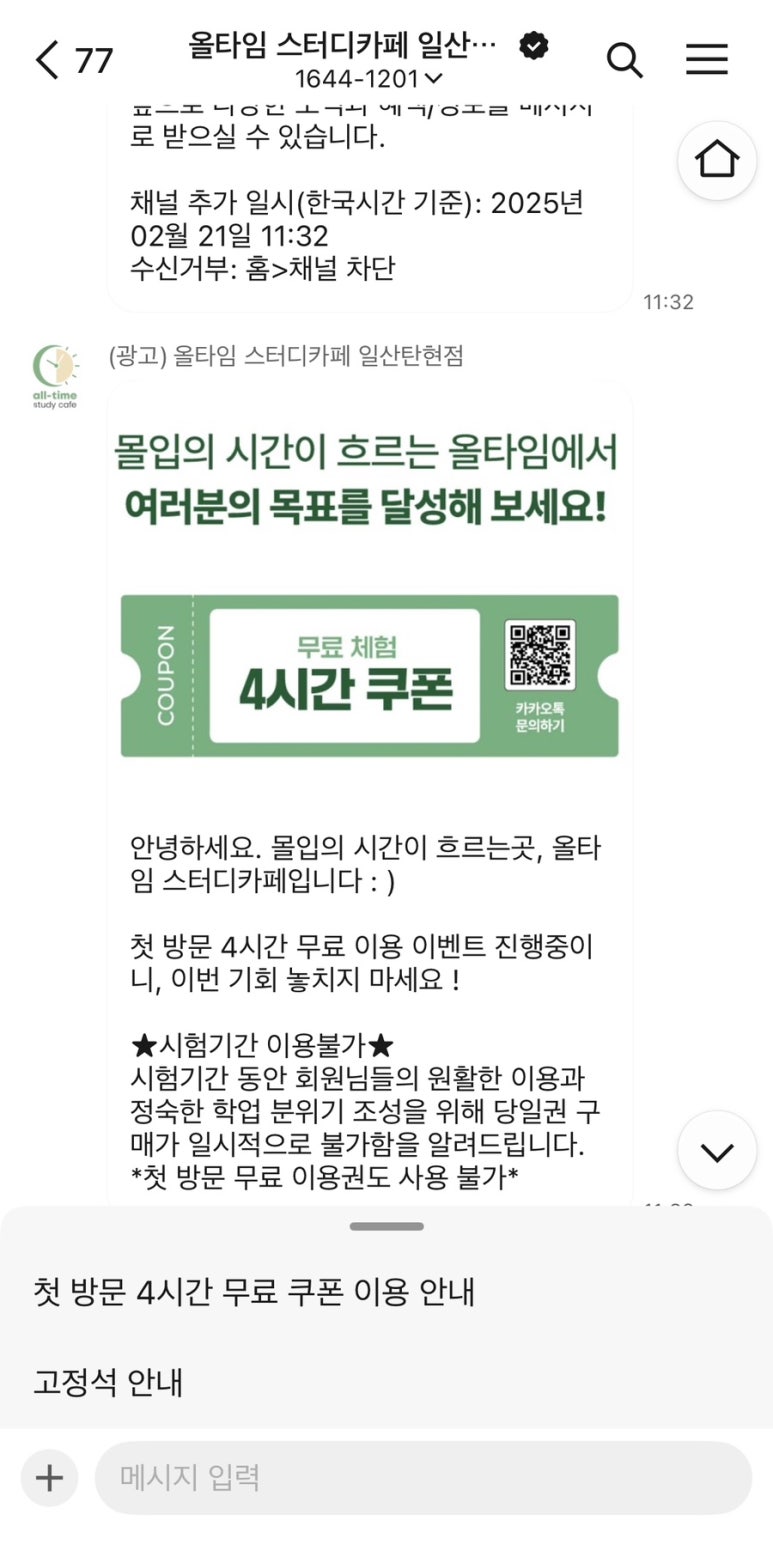Screen dimensions: 773x1557
Task: Search within this chat
Action: coord(624,60)
